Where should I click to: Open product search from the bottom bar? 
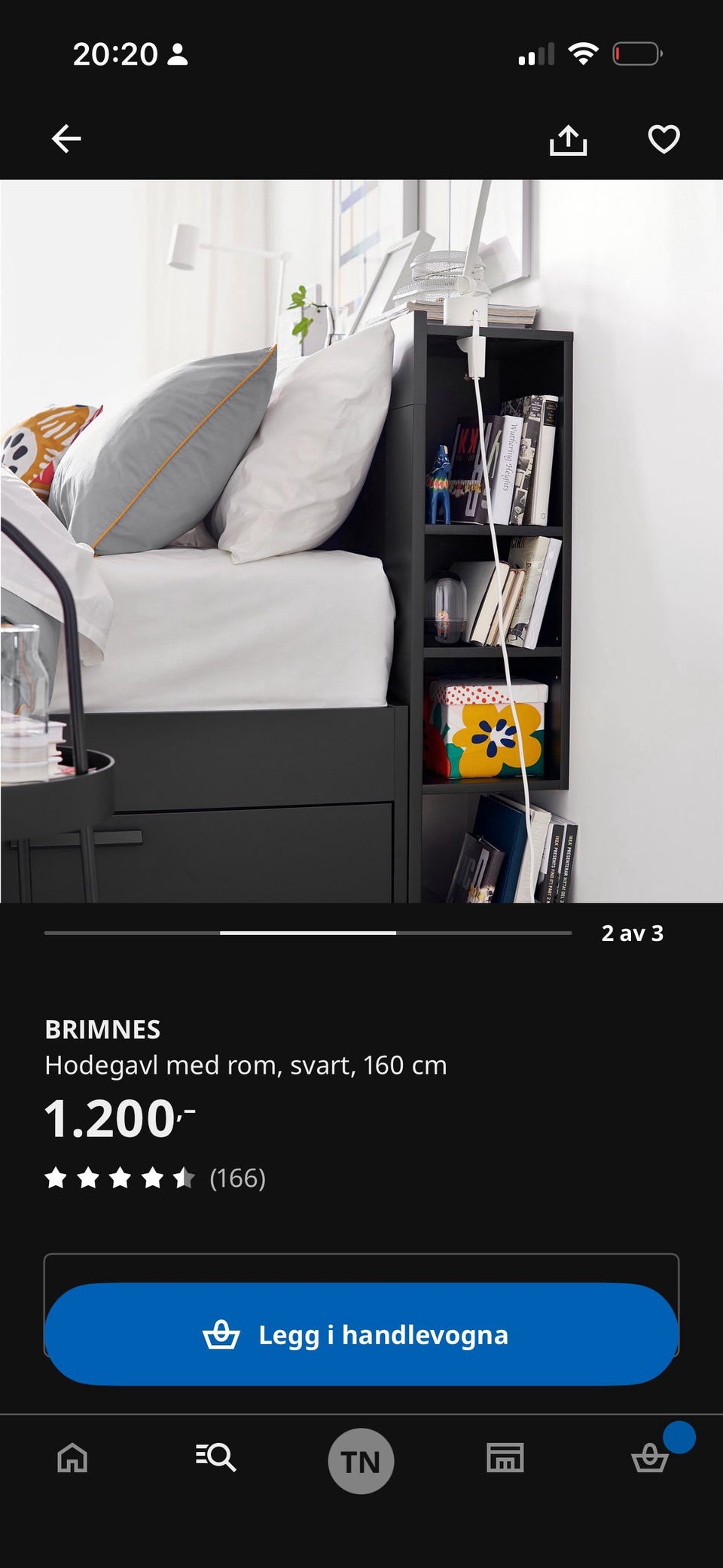click(216, 1459)
